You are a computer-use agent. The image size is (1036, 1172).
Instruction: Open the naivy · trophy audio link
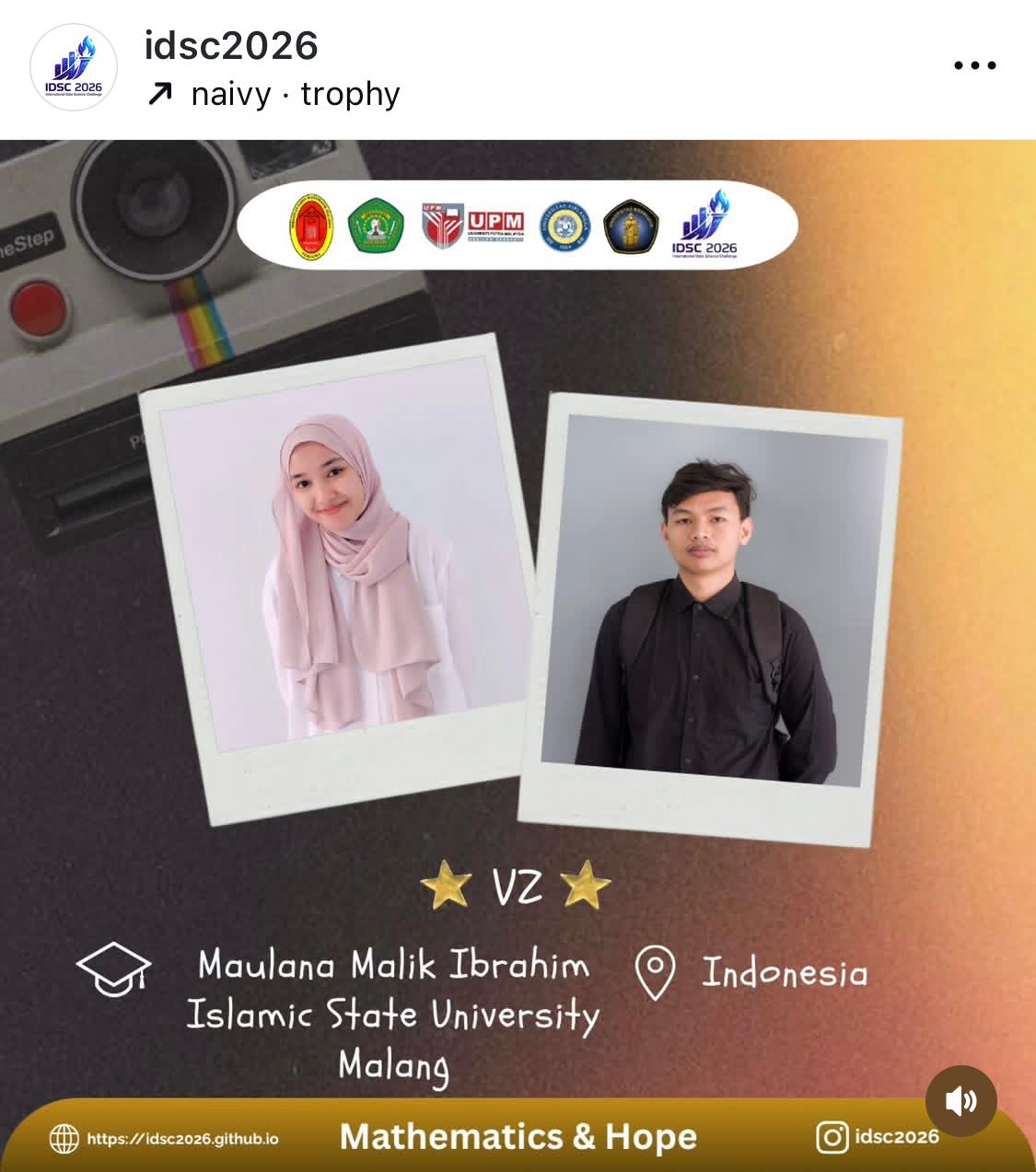coord(295,94)
